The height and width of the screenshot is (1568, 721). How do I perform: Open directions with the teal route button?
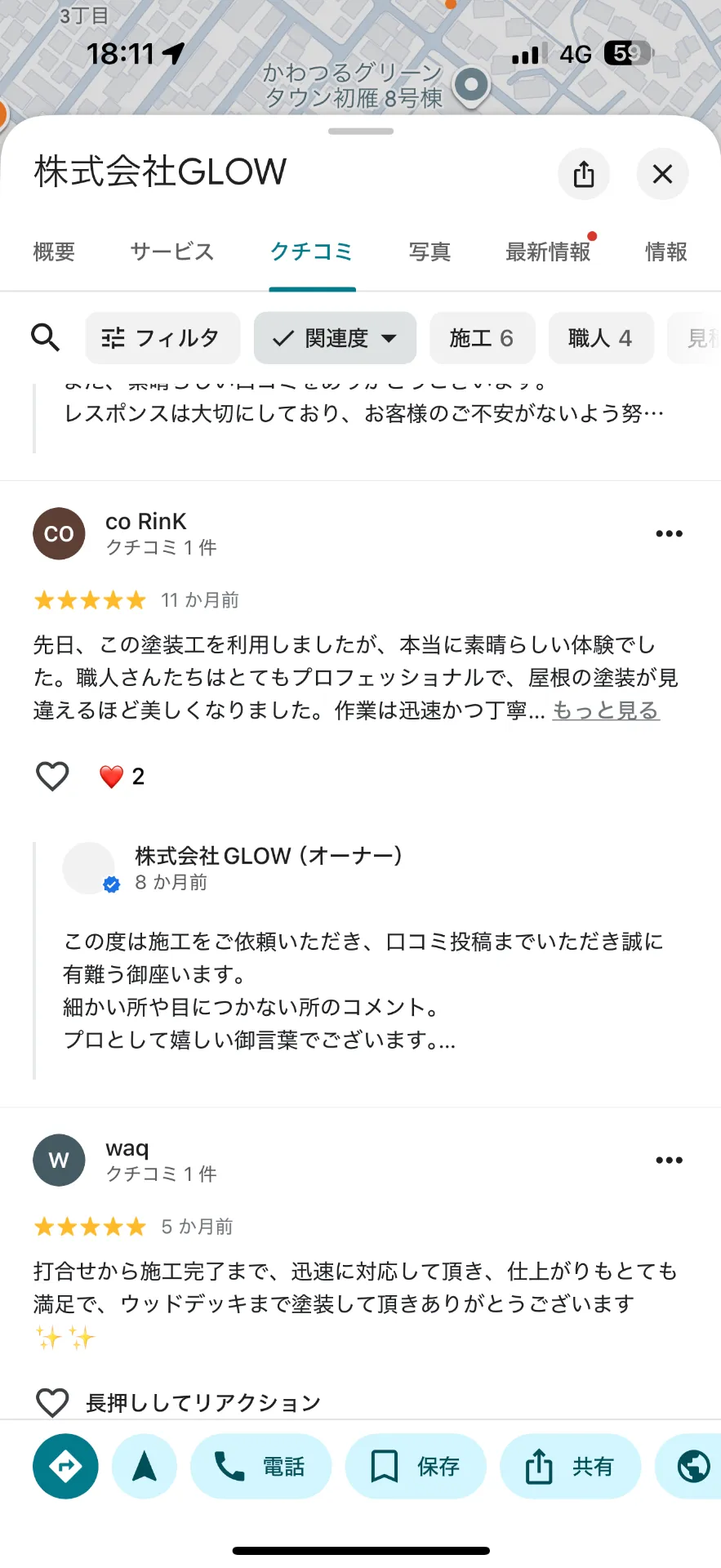[65, 1466]
